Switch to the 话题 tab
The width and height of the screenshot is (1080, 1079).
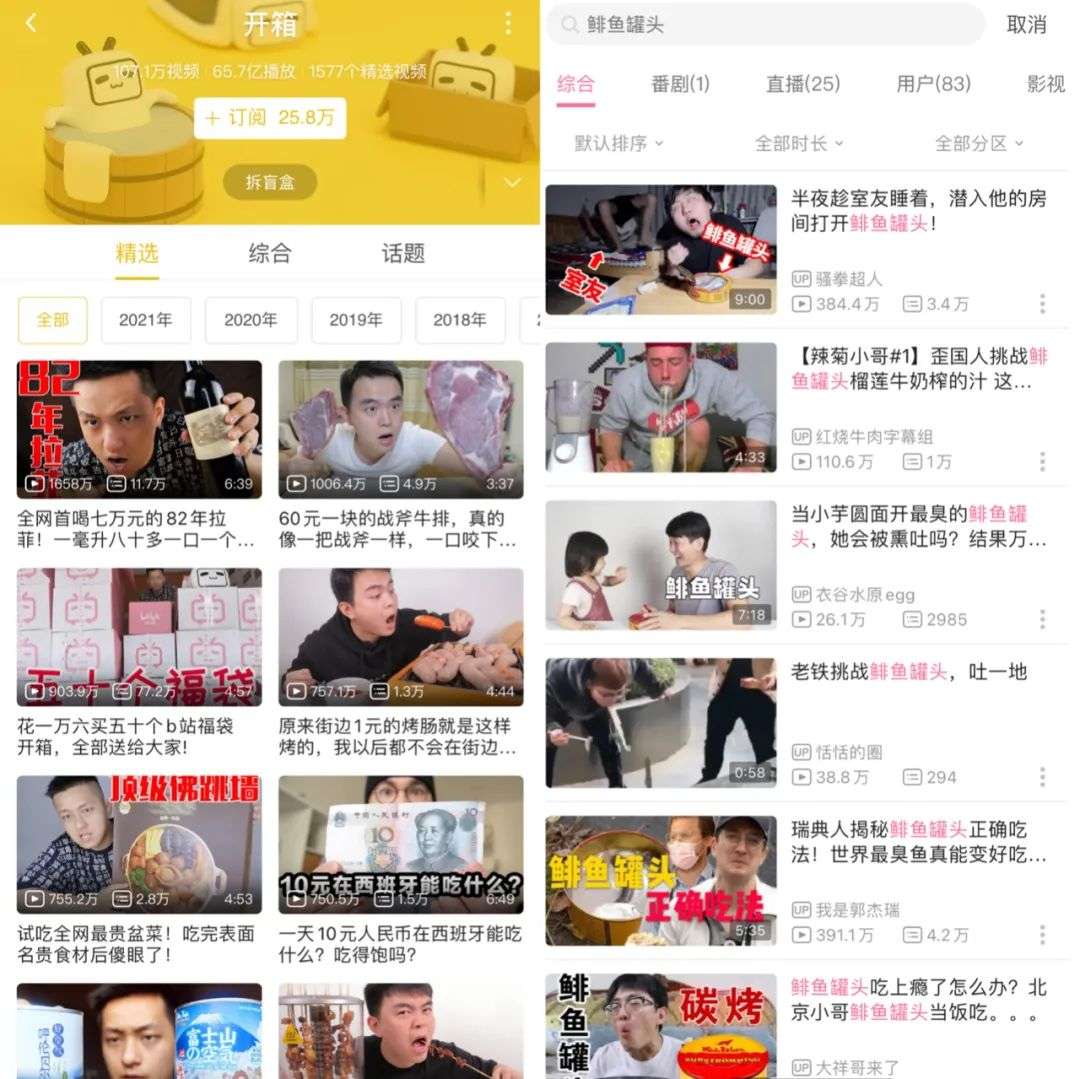click(x=403, y=253)
